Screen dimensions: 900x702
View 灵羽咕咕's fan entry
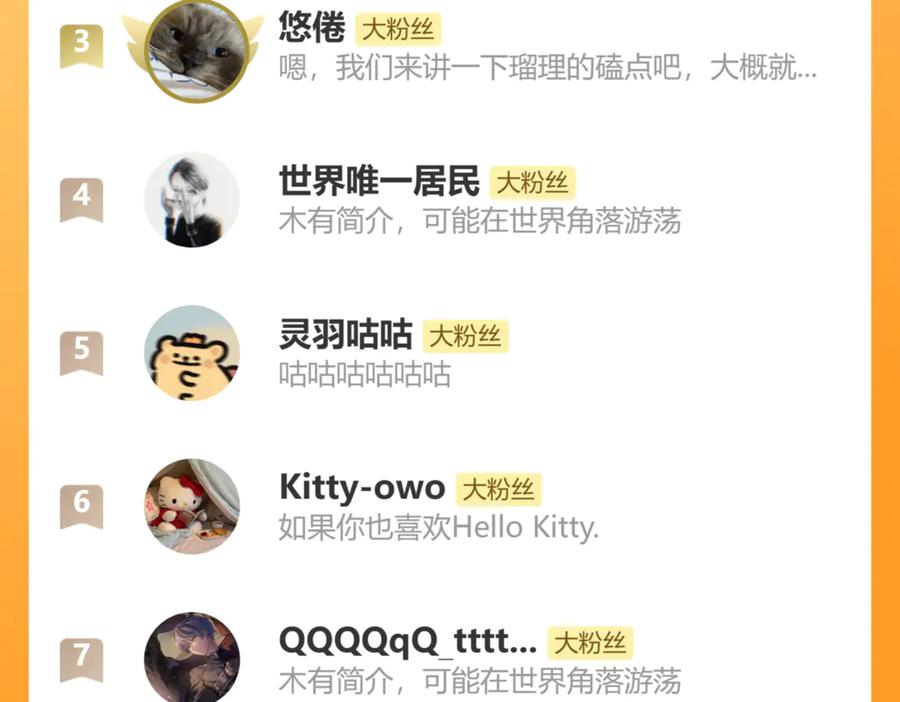450,353
